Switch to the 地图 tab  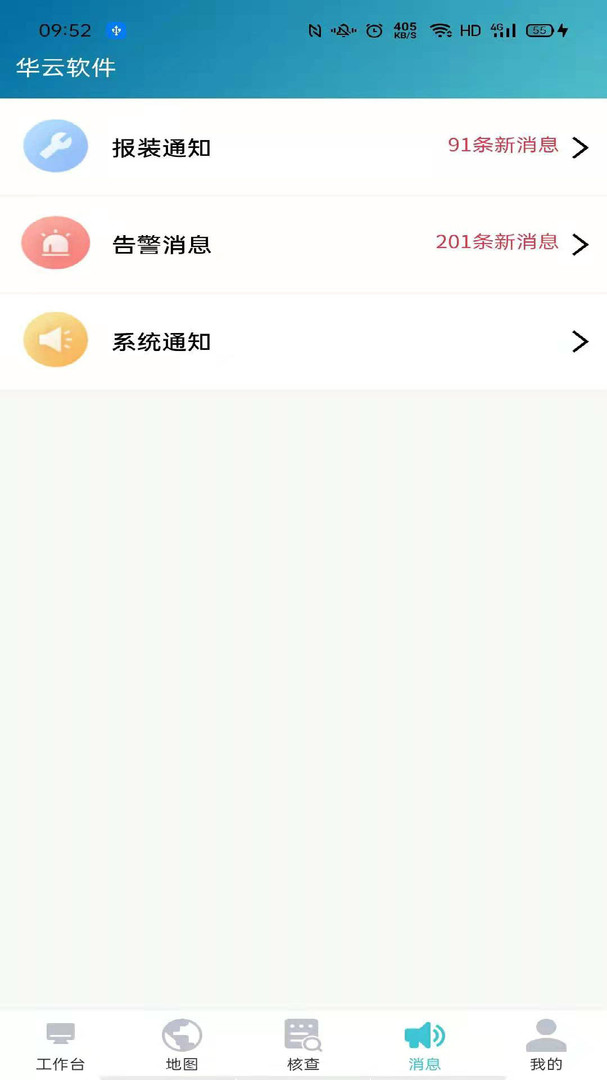182,1045
